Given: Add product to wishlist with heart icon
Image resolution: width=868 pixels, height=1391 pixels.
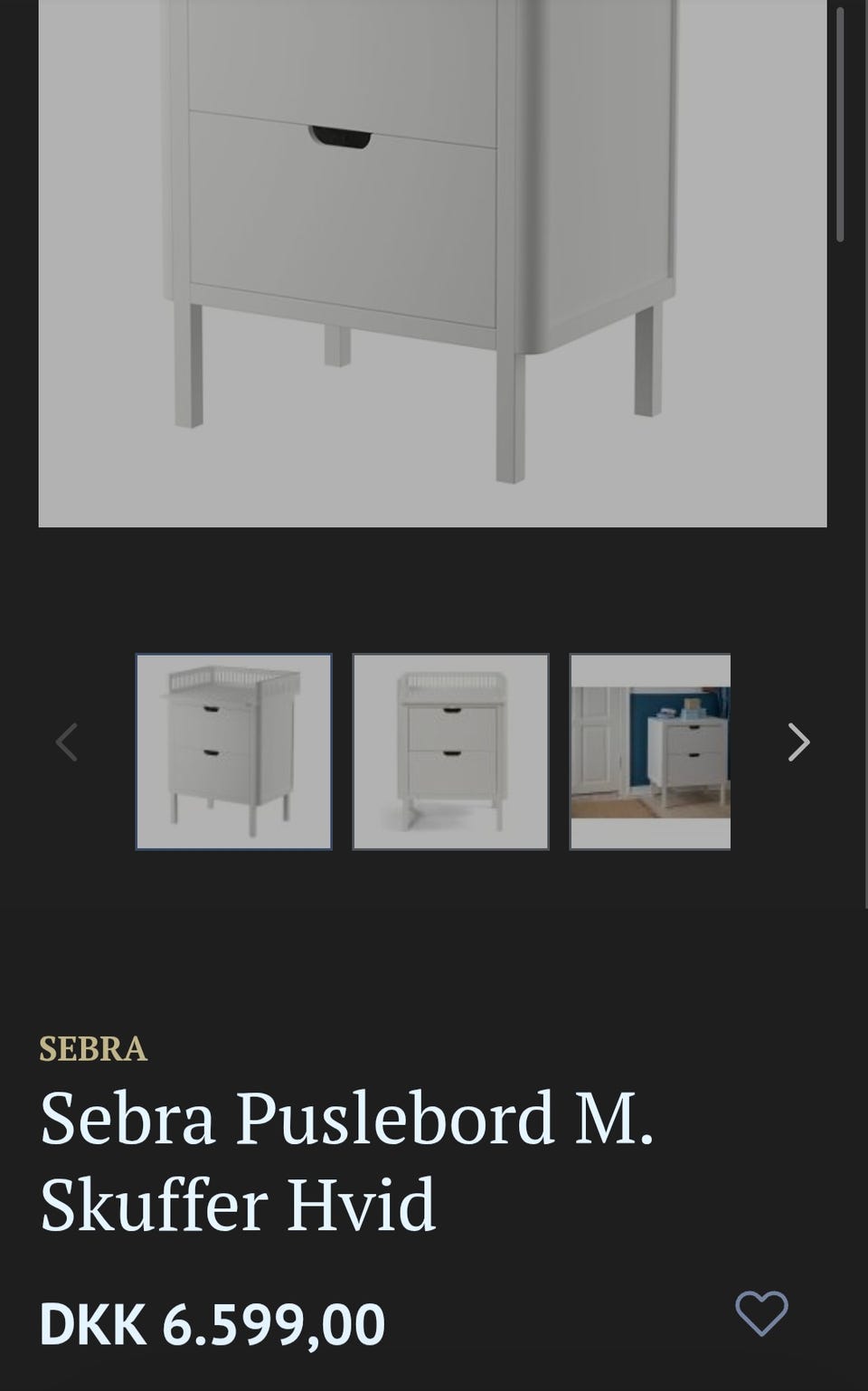Looking at the screenshot, I should pyautogui.click(x=761, y=1313).
